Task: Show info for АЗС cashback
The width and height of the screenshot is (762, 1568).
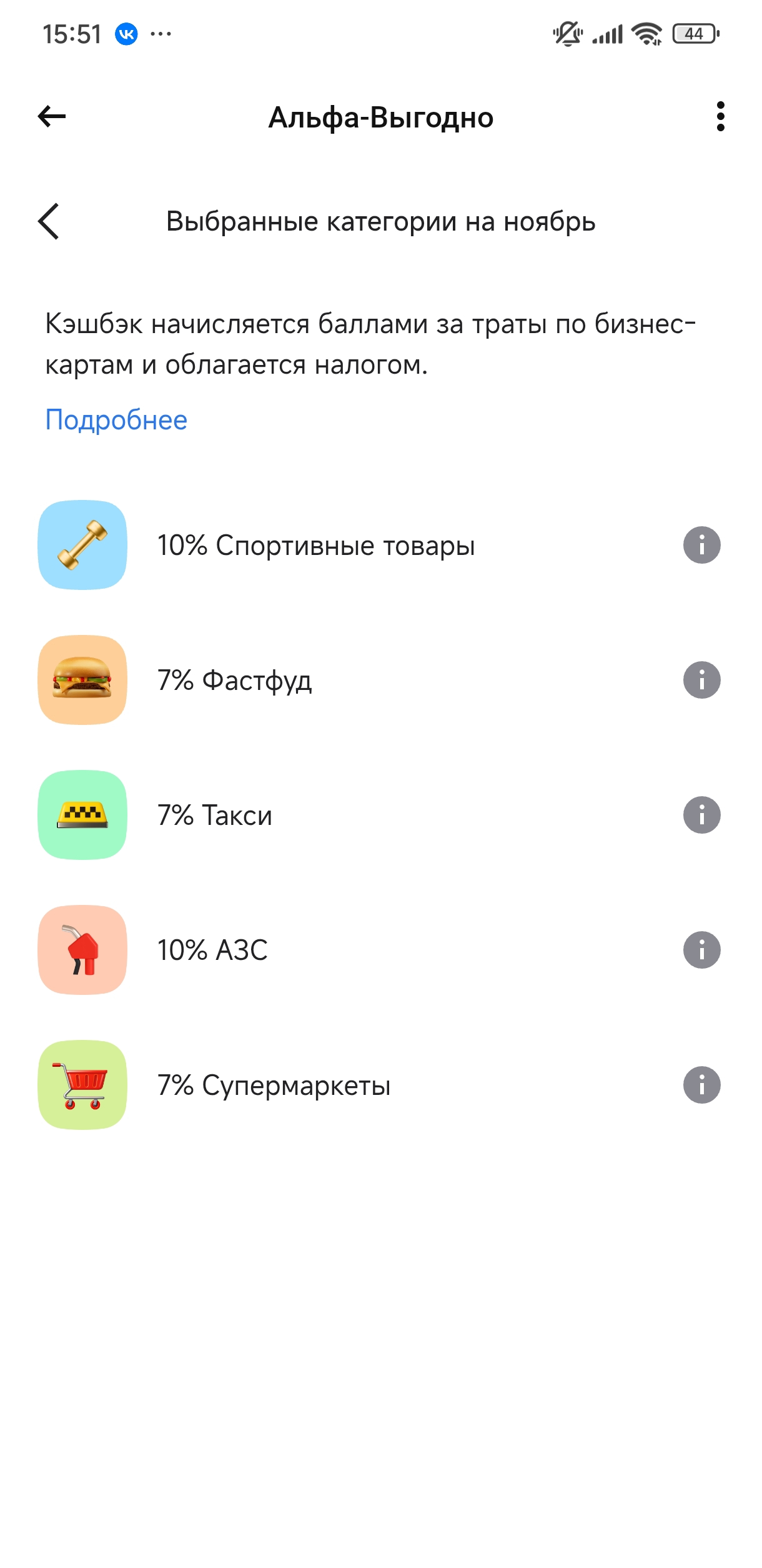Action: tap(701, 950)
